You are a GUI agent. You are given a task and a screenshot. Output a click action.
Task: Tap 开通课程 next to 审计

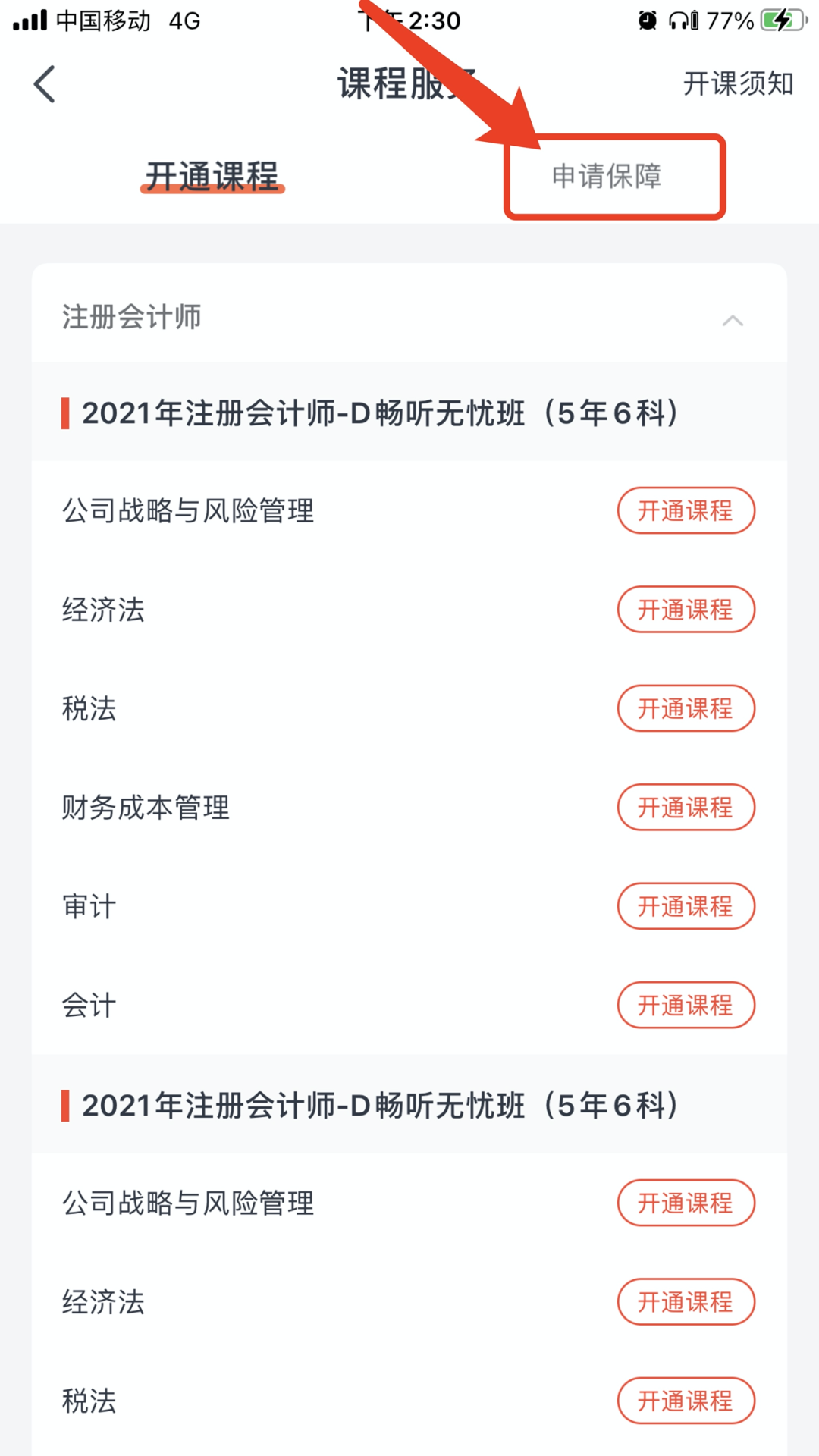pos(686,906)
